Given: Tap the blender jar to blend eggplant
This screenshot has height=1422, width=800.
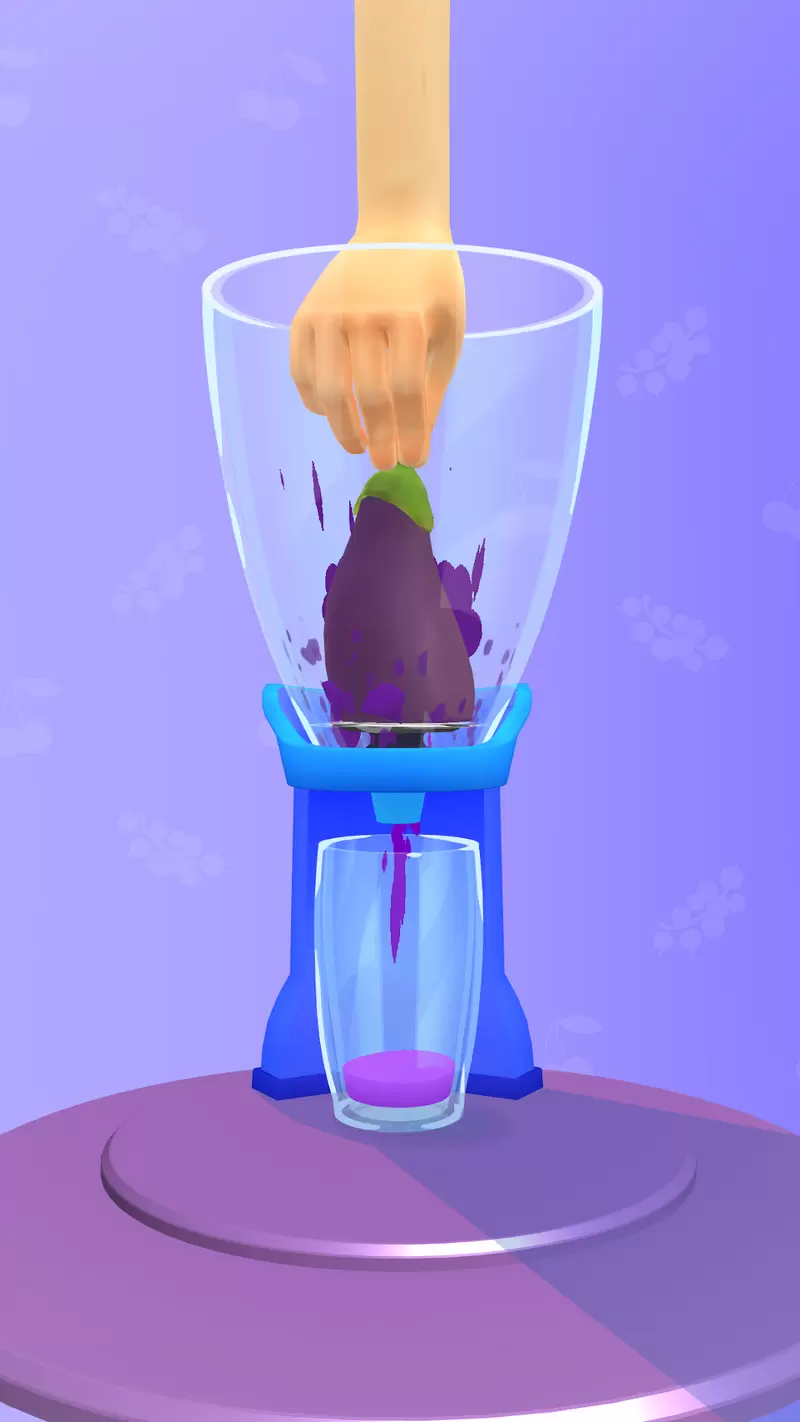Looking at the screenshot, I should point(401,560).
